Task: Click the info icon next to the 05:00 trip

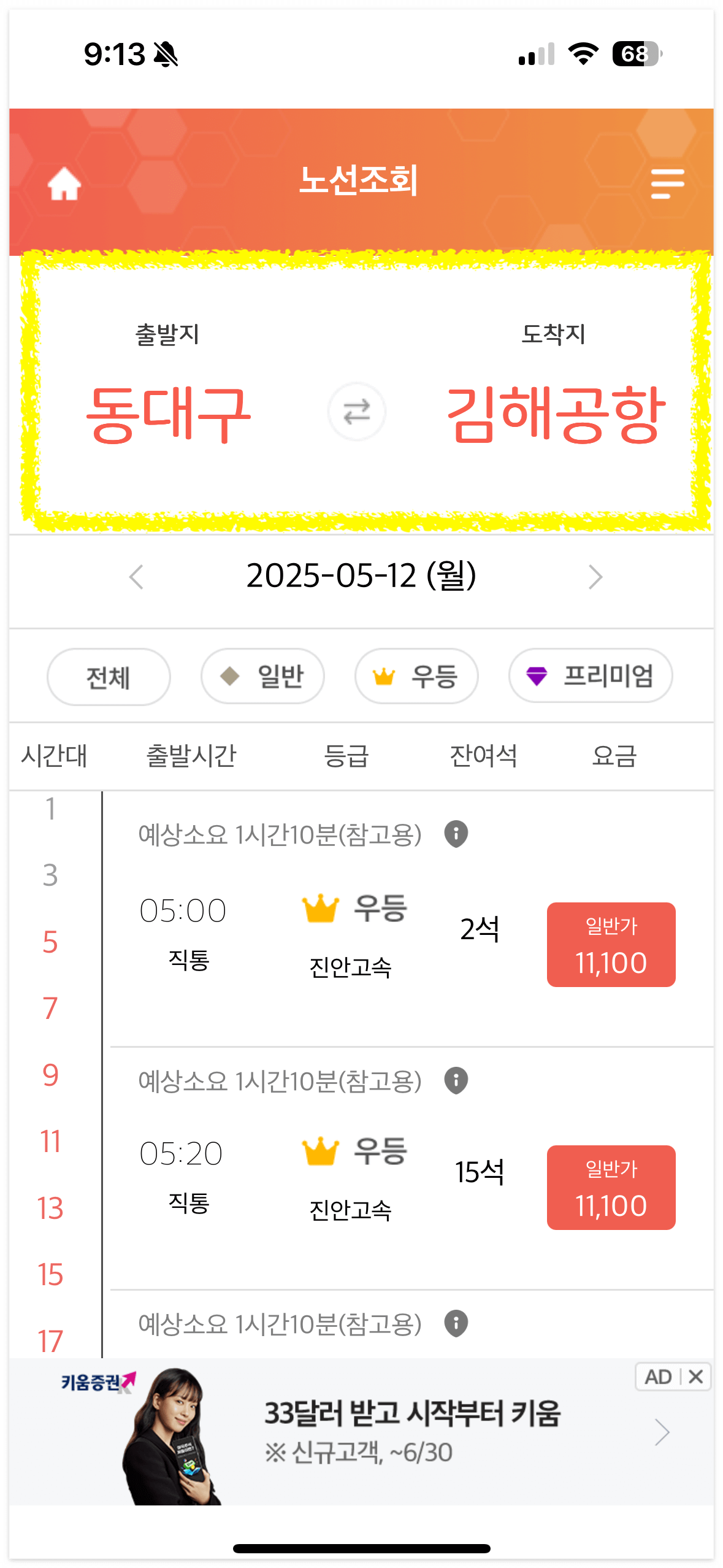Action: (456, 834)
